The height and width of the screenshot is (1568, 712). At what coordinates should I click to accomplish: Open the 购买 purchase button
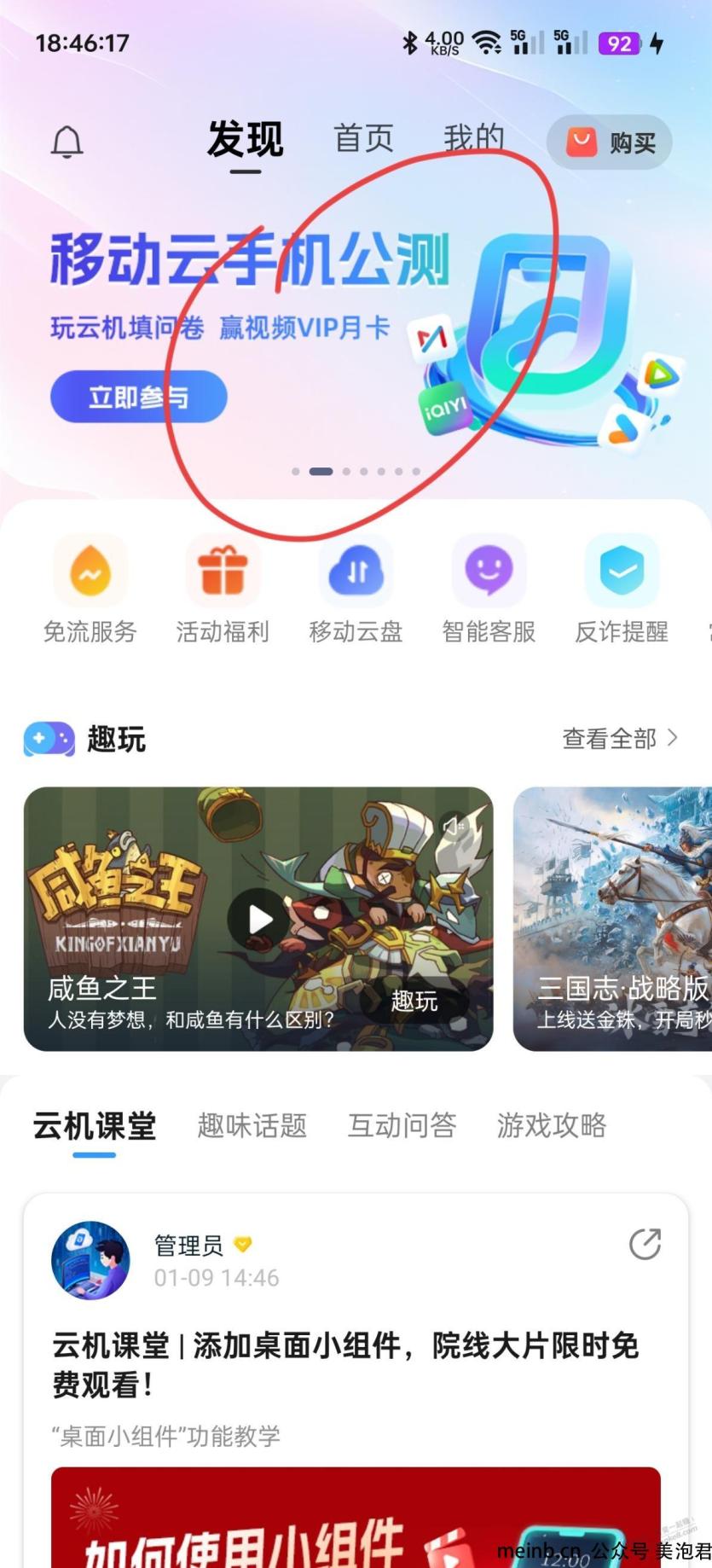(609, 142)
